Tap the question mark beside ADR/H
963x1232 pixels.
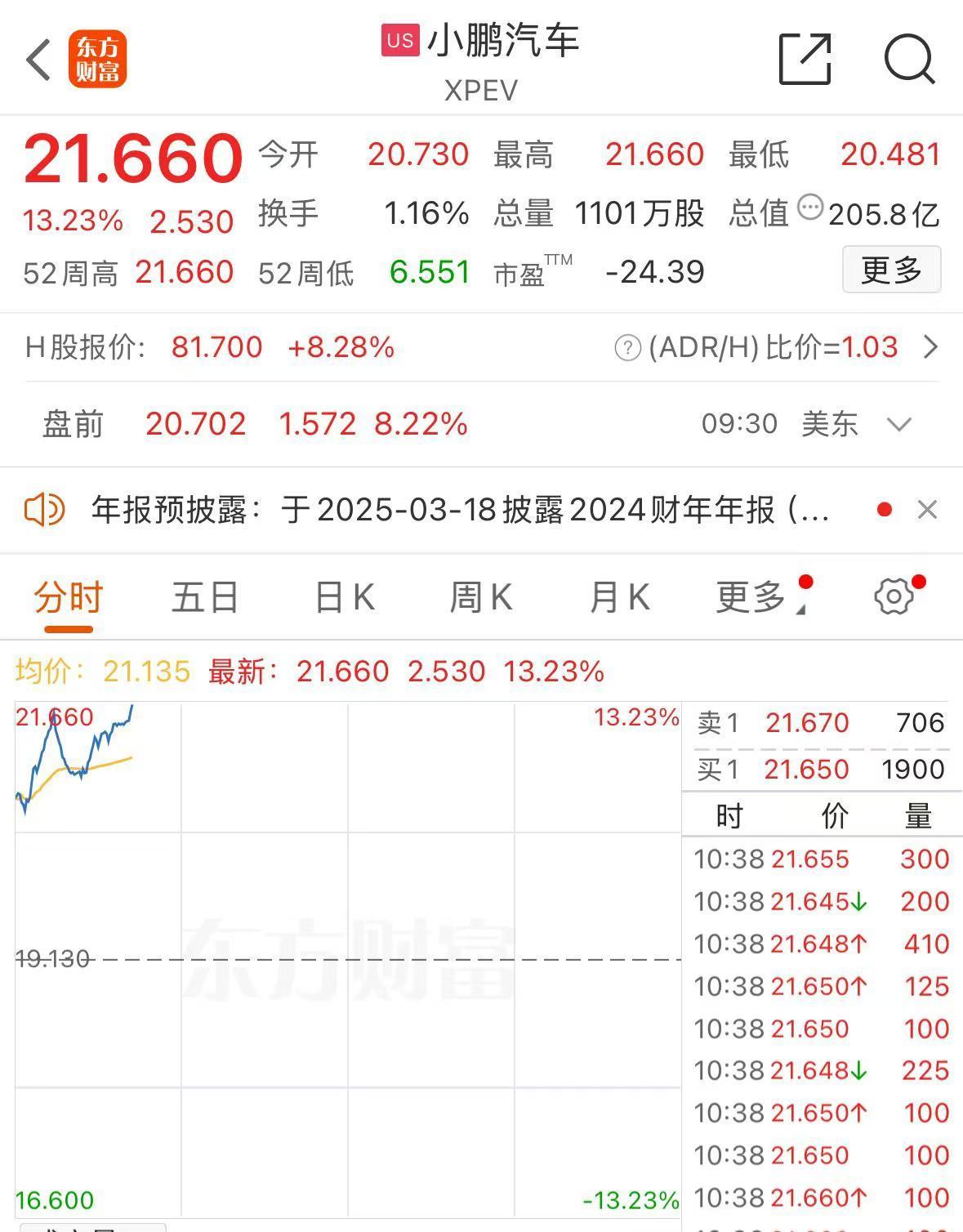(627, 349)
